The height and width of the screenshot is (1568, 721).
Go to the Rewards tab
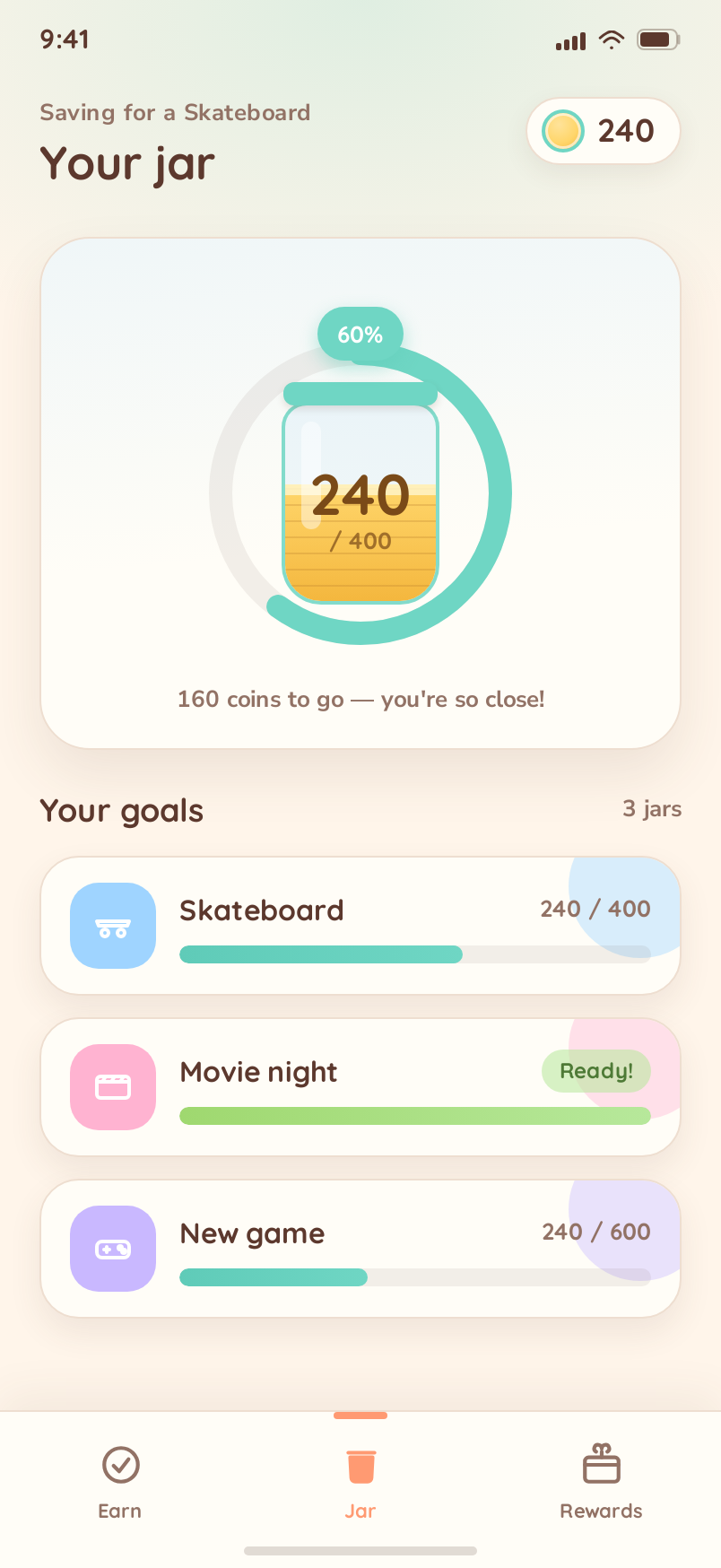[601, 1482]
